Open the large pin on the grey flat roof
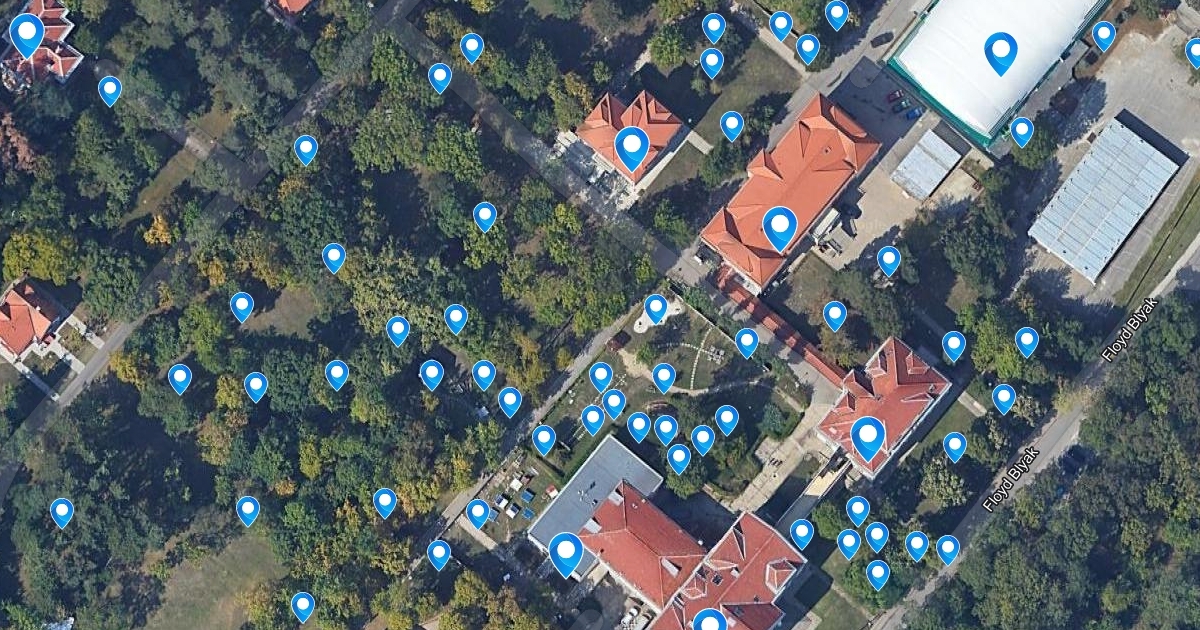1200x630 pixels. [x=566, y=551]
